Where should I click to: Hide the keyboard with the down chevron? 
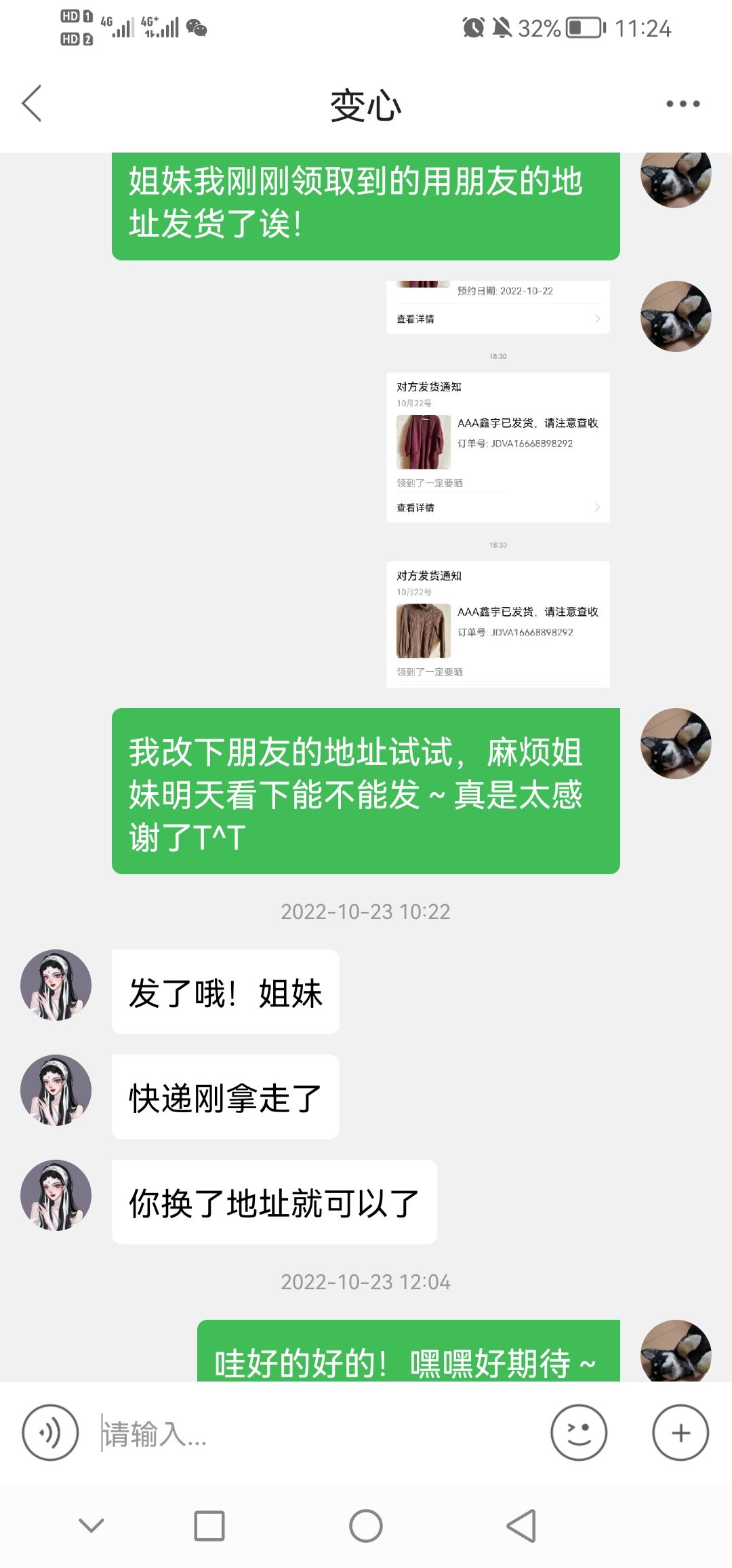(x=91, y=1526)
